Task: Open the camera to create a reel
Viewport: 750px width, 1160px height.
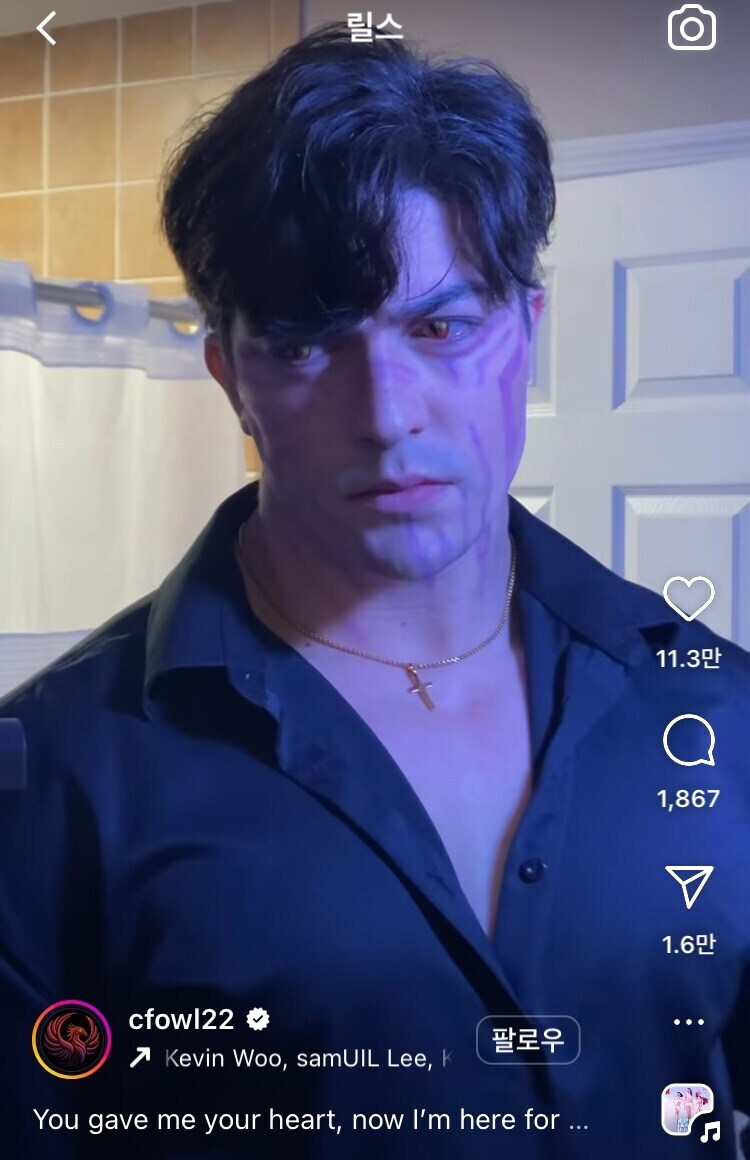Action: pyautogui.click(x=691, y=28)
